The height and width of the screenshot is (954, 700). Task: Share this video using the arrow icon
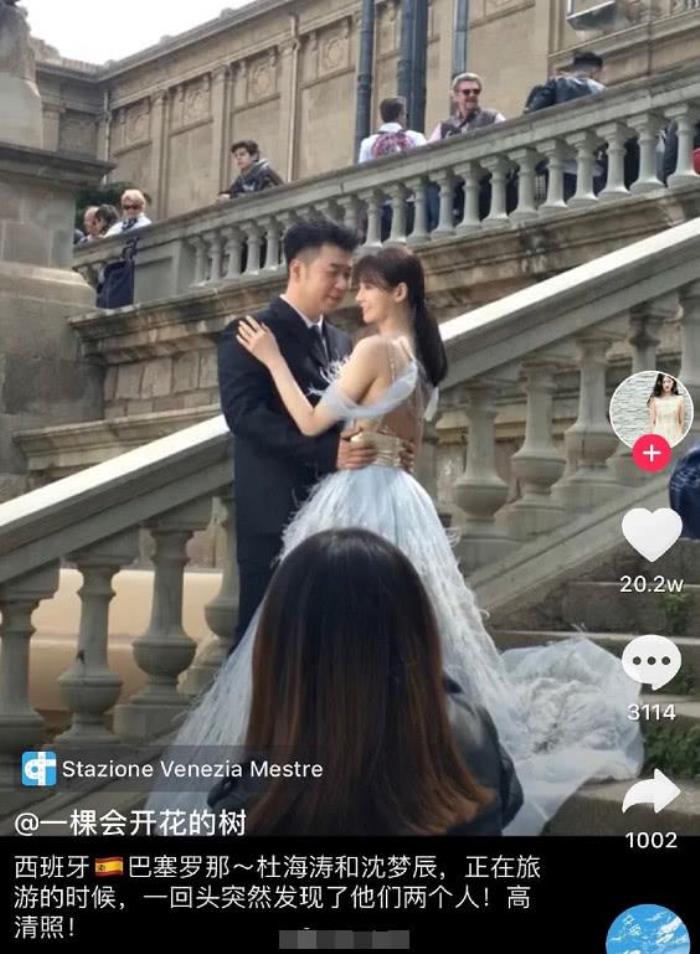[x=651, y=791]
